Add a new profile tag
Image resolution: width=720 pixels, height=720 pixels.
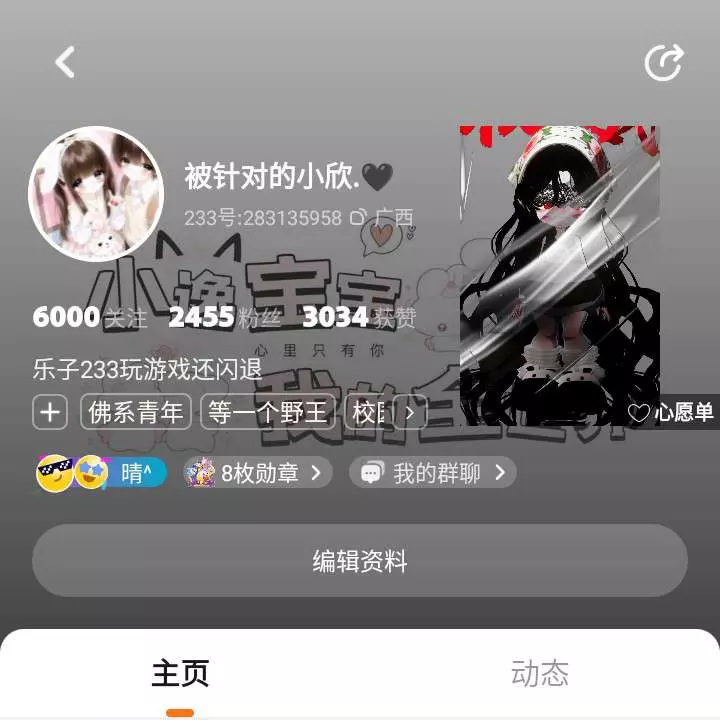point(50,412)
